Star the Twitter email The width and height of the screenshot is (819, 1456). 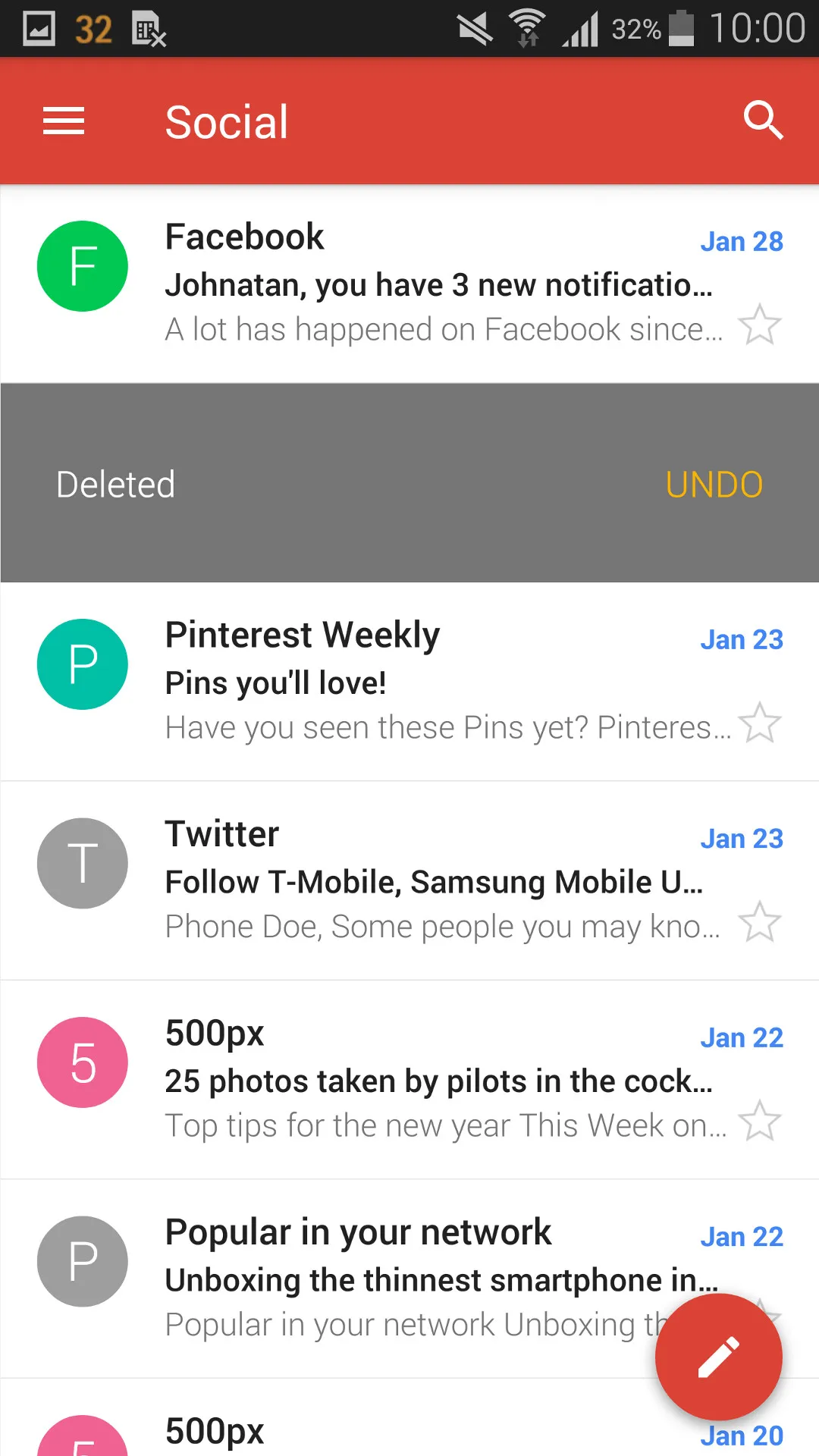pos(759,922)
